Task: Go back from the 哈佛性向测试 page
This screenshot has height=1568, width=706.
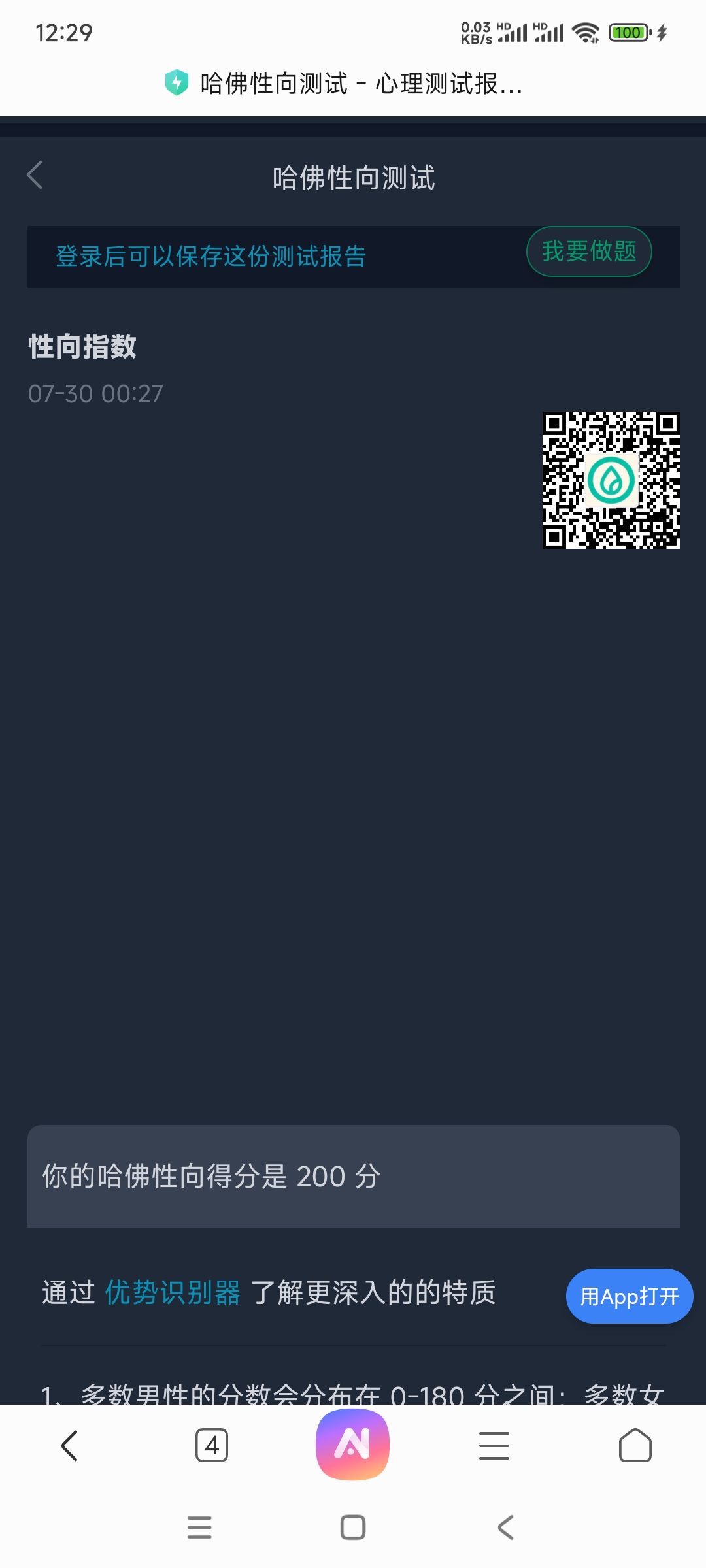Action: point(35,175)
